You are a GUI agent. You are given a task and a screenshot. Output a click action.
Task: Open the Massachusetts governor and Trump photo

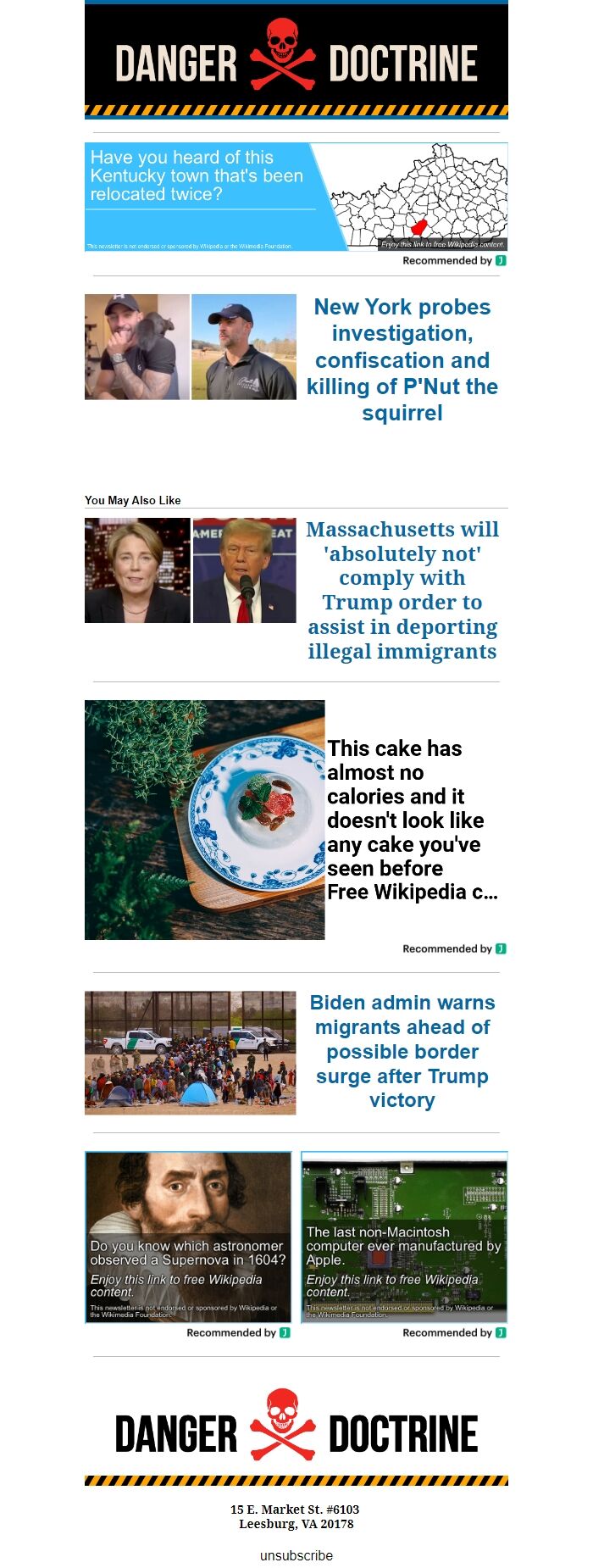191,570
